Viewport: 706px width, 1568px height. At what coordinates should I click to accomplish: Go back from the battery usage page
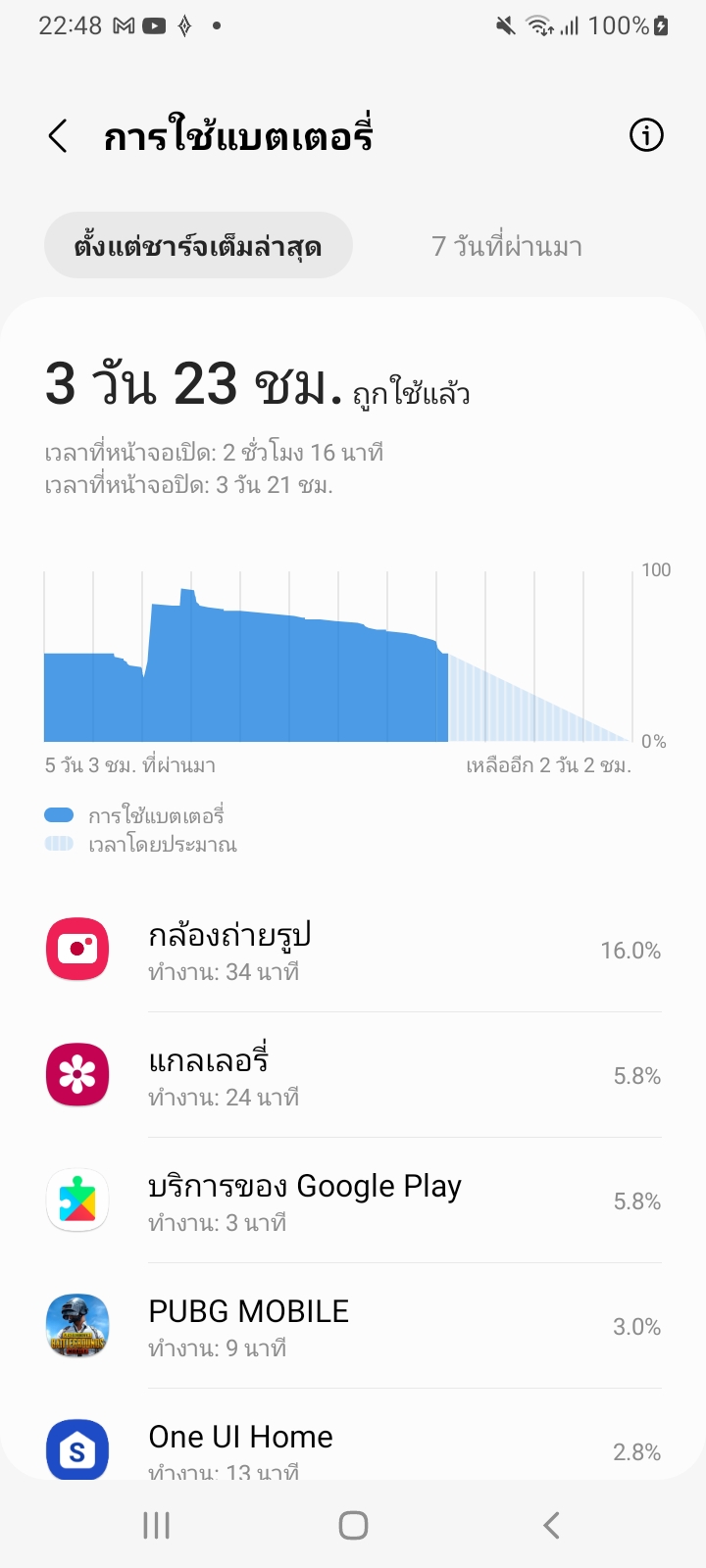[x=59, y=136]
